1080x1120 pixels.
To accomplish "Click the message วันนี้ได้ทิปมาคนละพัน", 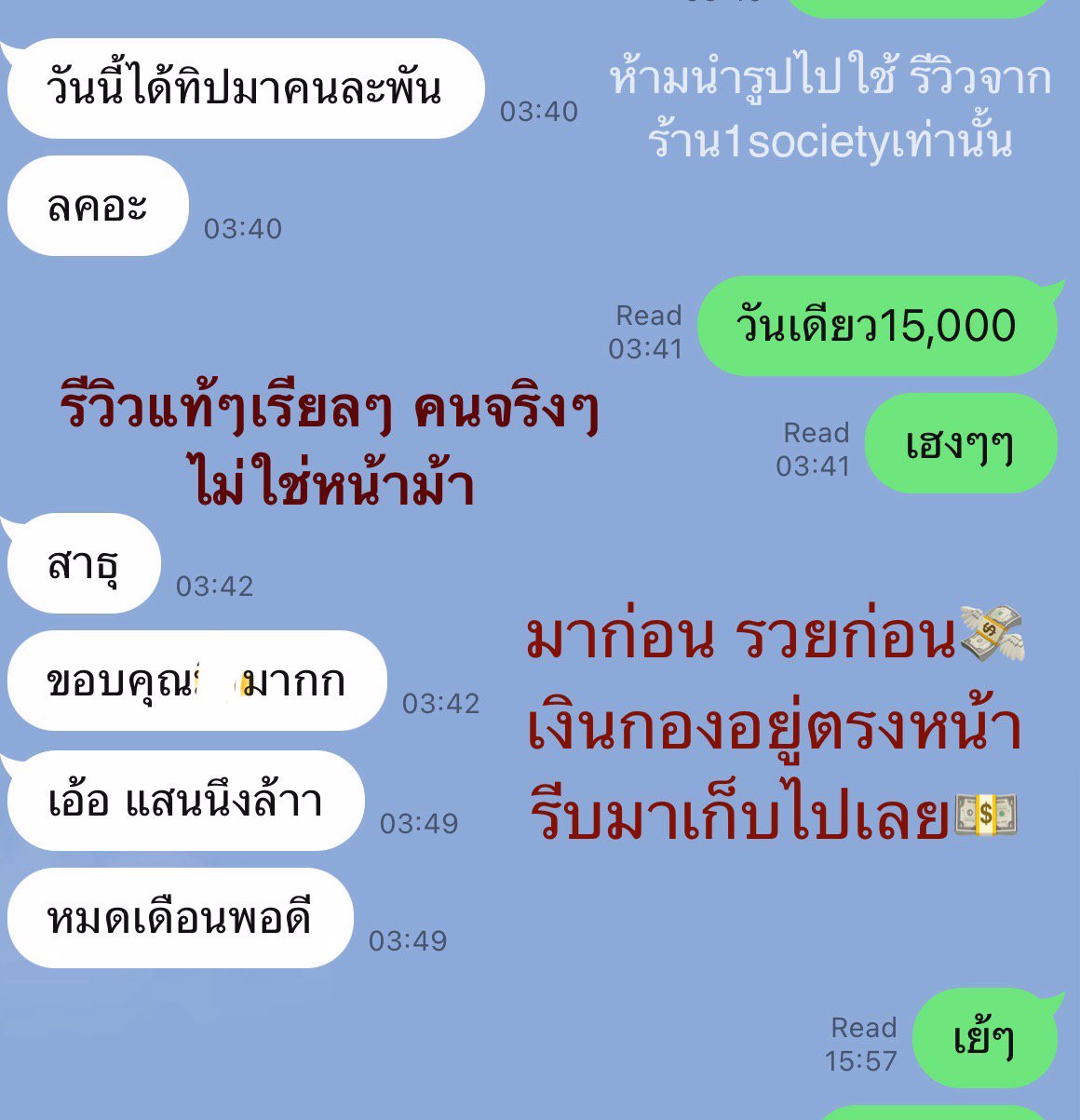I will [x=247, y=88].
